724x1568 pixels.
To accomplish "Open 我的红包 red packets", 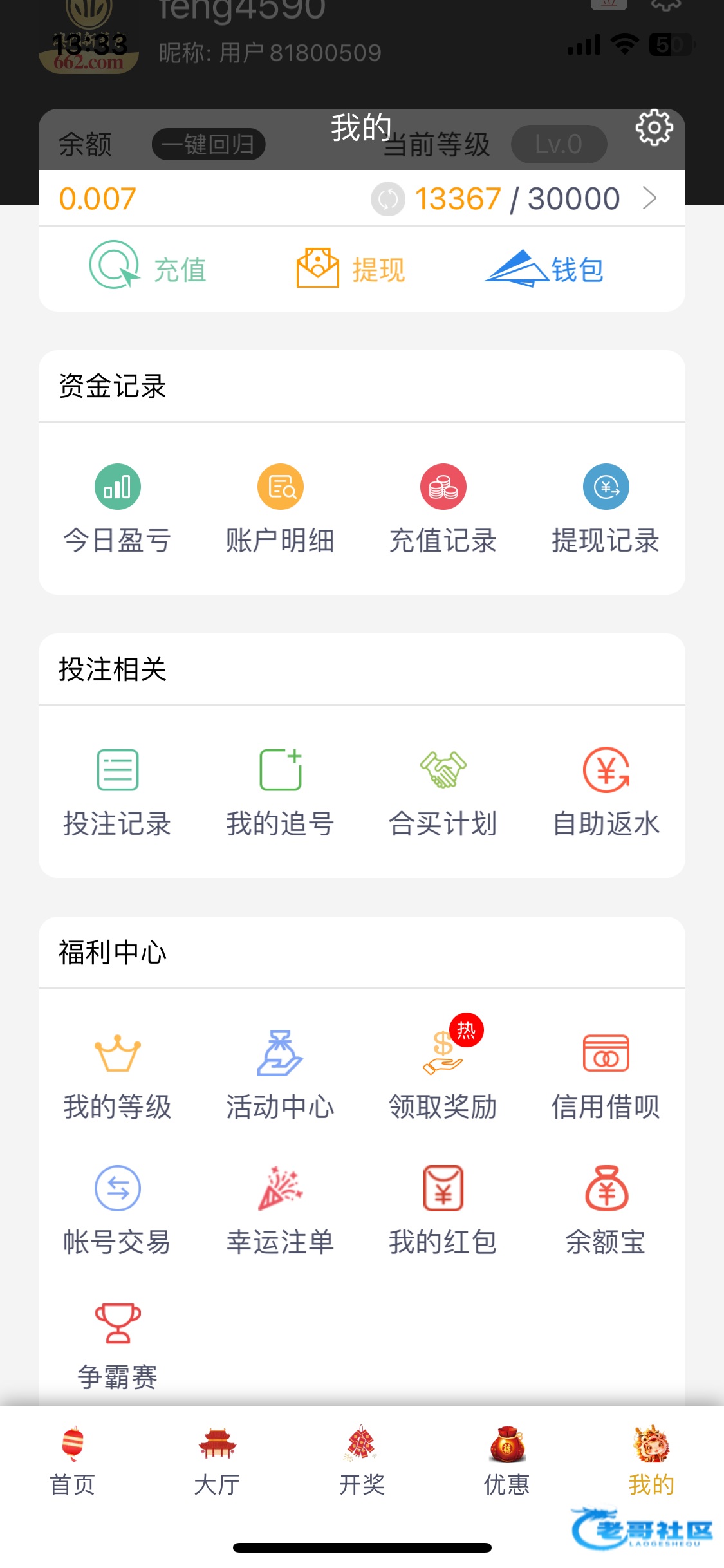I will pos(443,1209).
